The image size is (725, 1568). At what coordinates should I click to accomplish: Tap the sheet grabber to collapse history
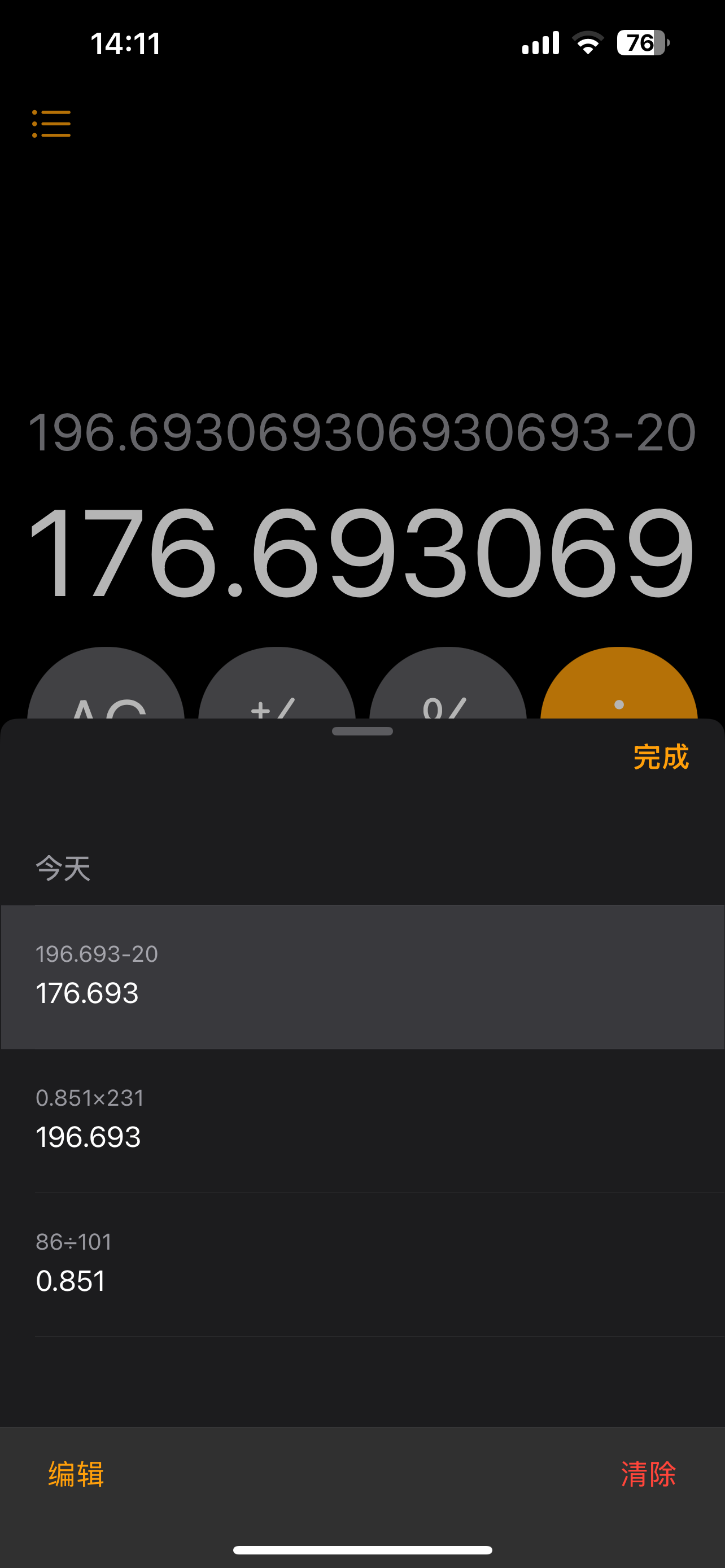point(362,732)
